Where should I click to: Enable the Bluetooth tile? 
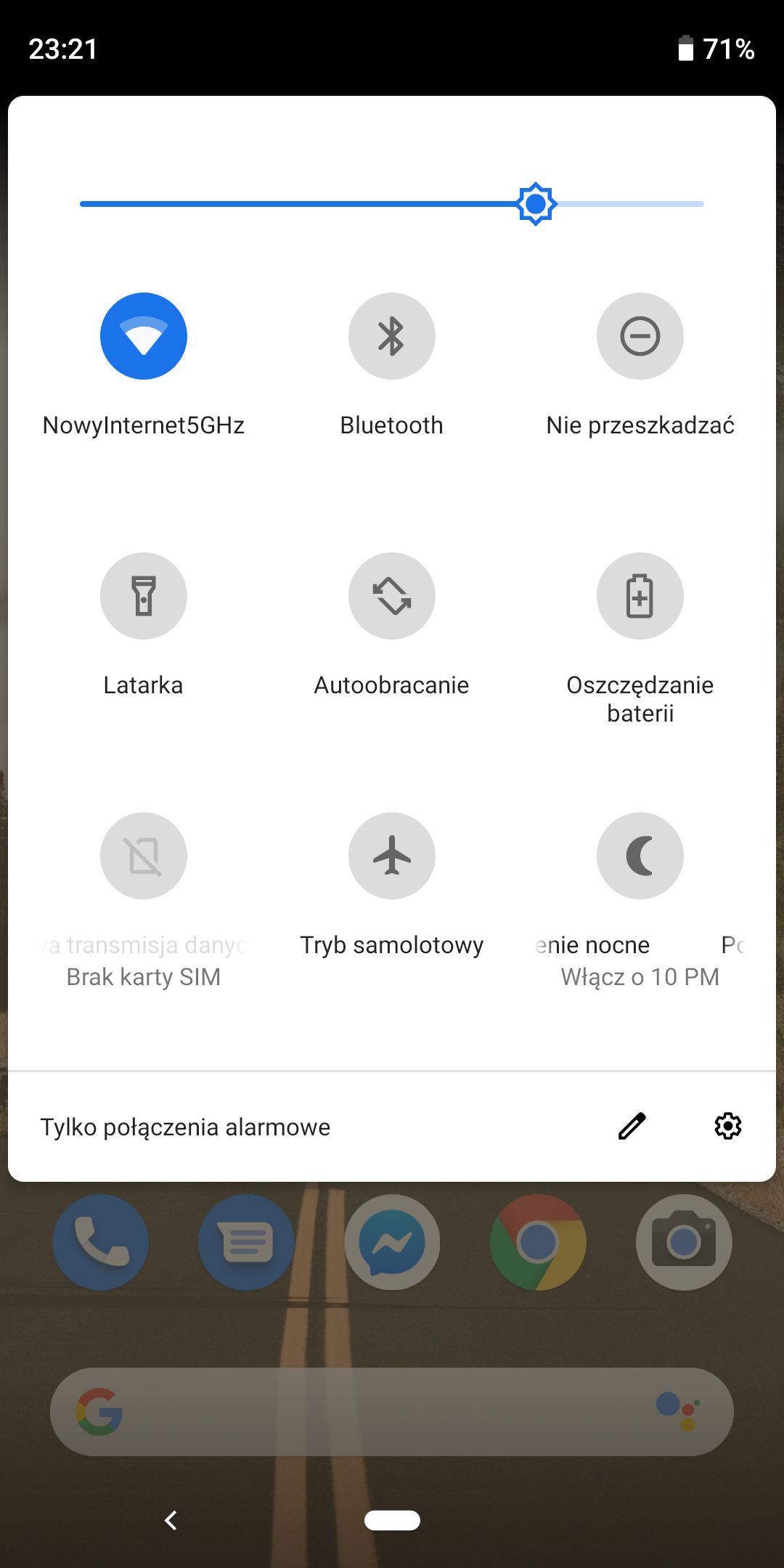coord(392,336)
